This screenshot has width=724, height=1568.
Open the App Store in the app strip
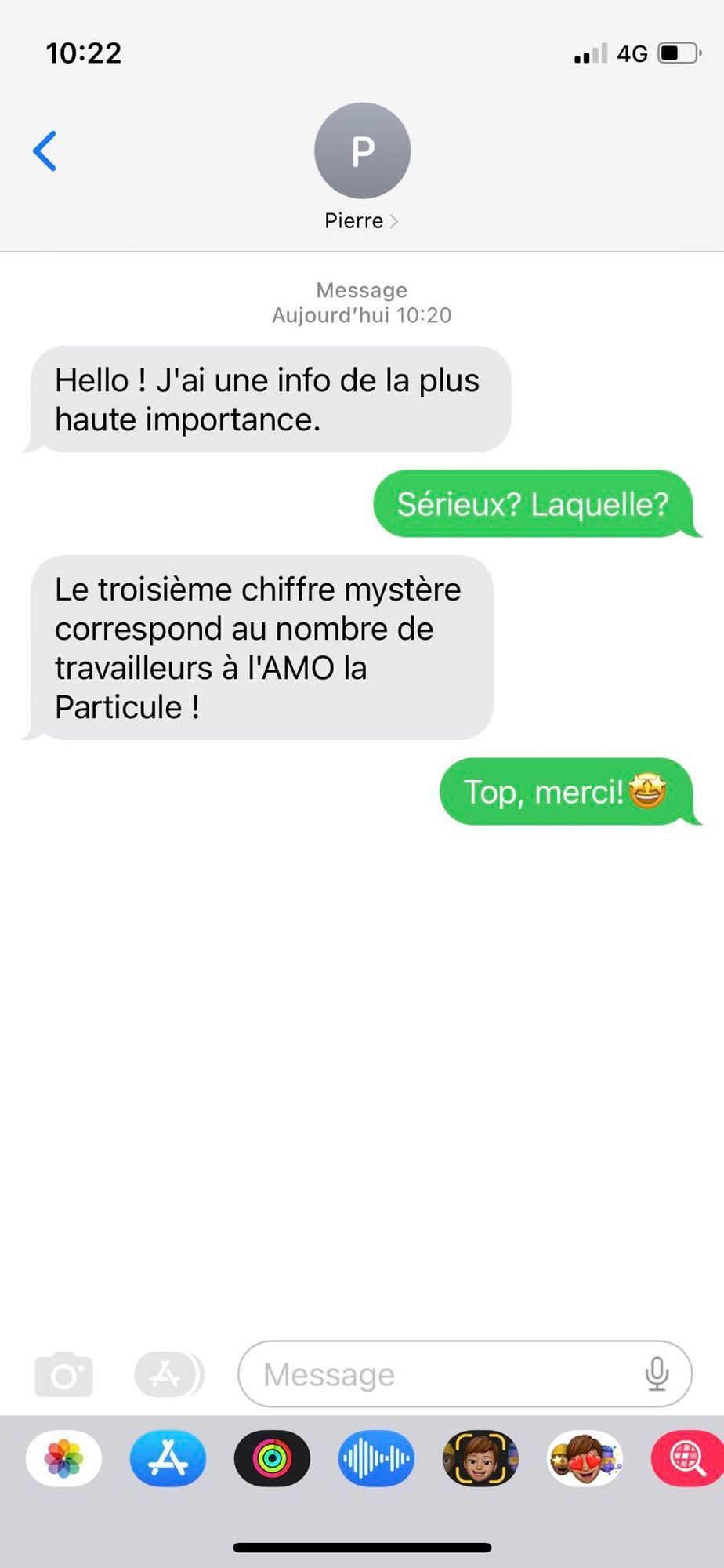168,1458
